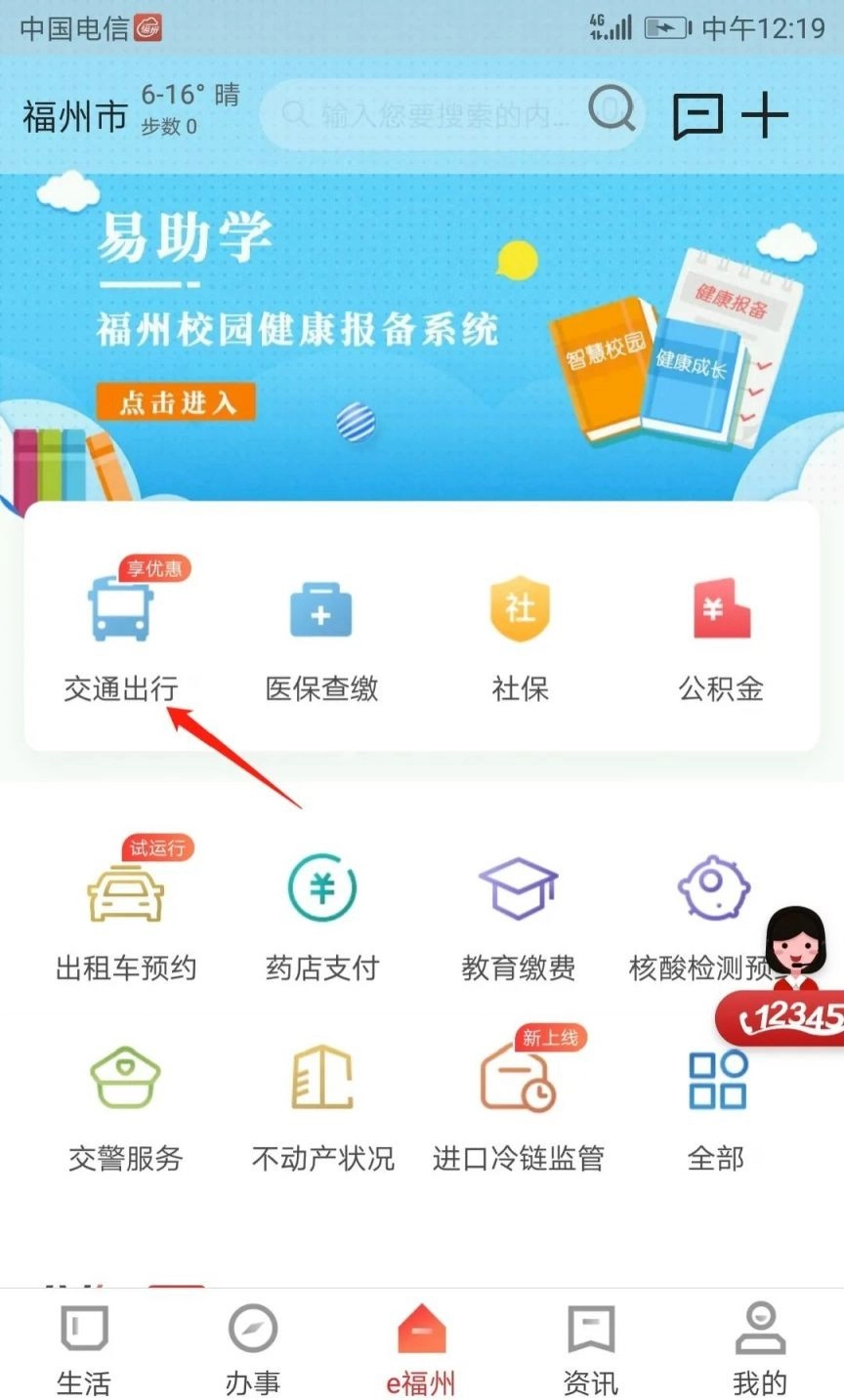Screen dimensions: 844x1400
Task: Tap the plus icon in top bar
Action: [x=765, y=116]
